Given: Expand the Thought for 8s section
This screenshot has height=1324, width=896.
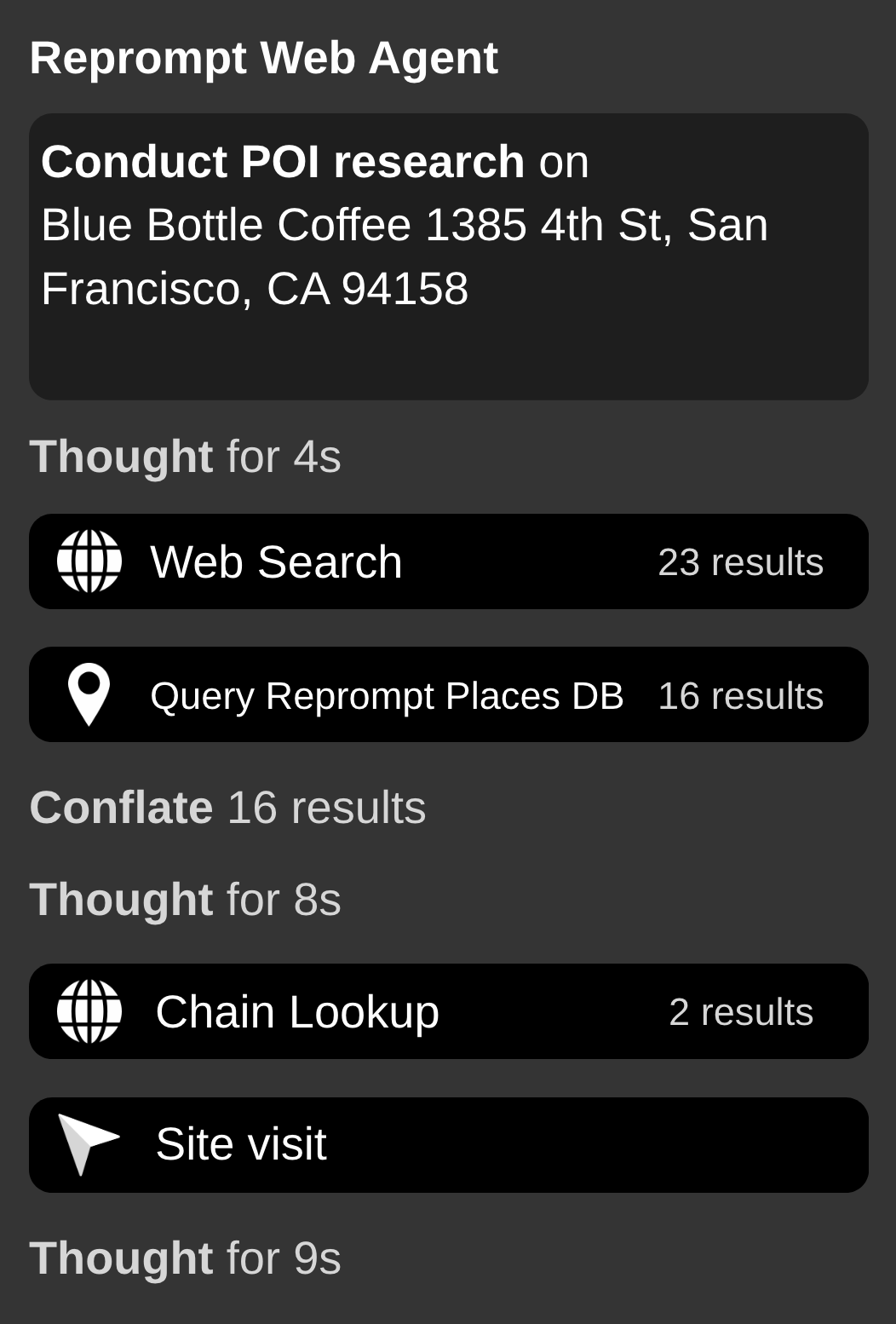Looking at the screenshot, I should (x=185, y=899).
